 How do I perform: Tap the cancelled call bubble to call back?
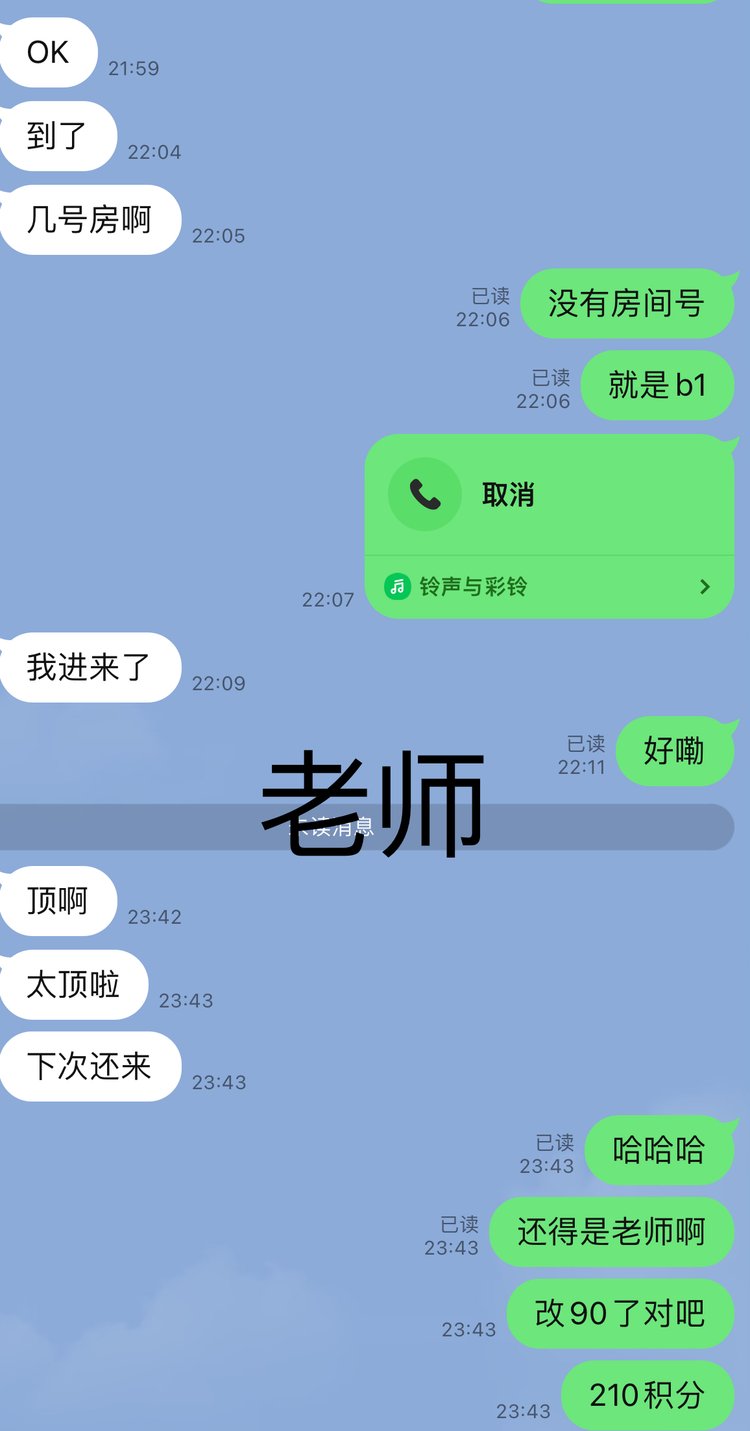[508, 495]
